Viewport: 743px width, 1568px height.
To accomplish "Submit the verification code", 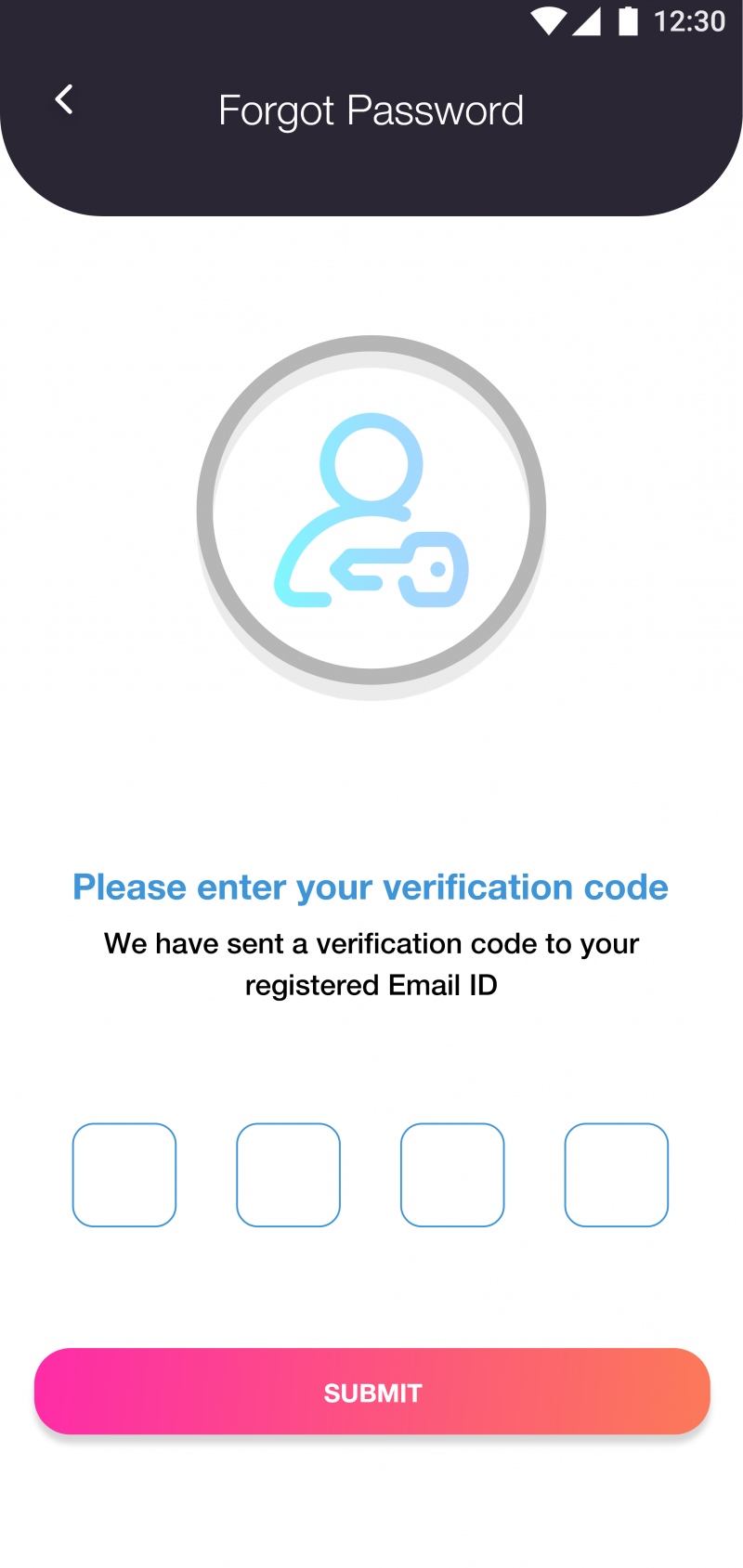I will (371, 1392).
